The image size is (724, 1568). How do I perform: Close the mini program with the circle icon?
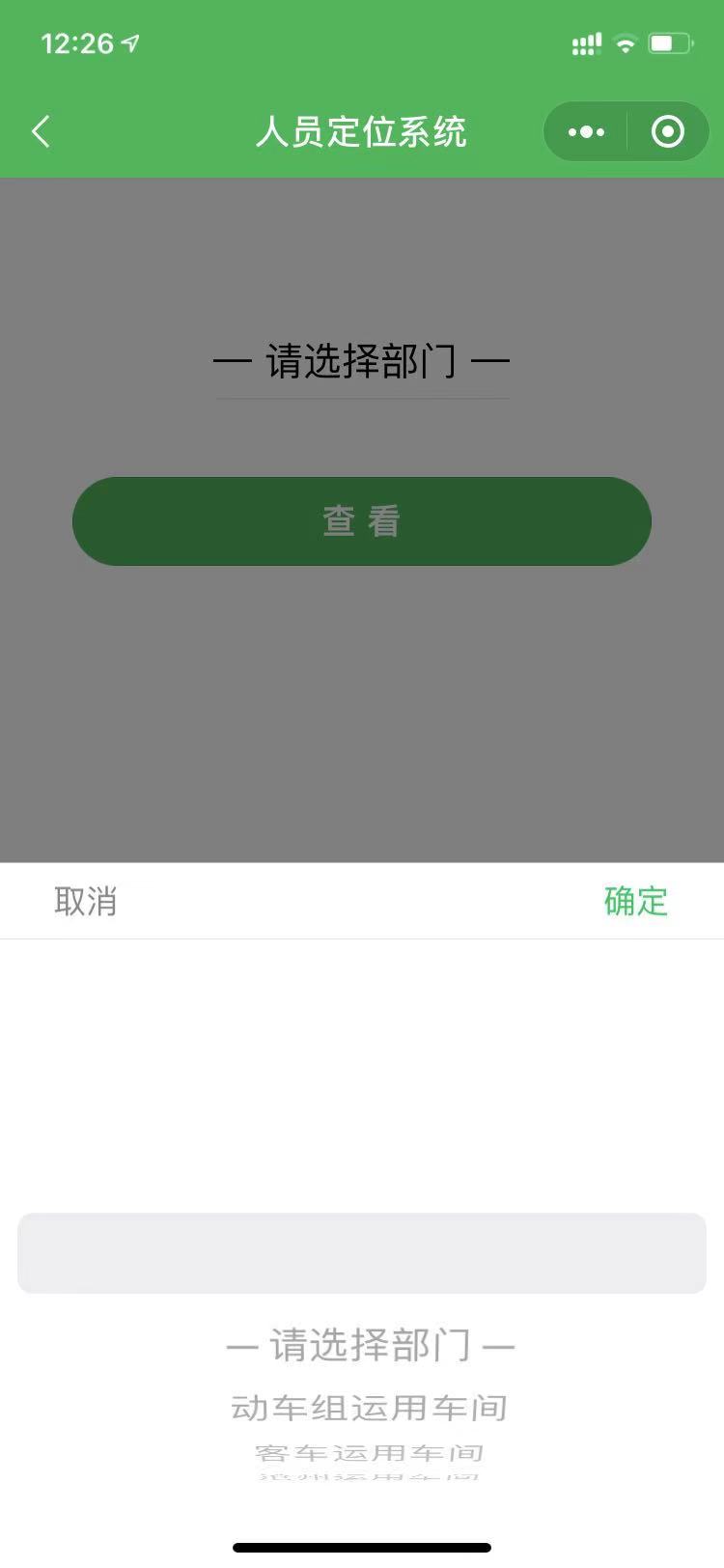668,132
